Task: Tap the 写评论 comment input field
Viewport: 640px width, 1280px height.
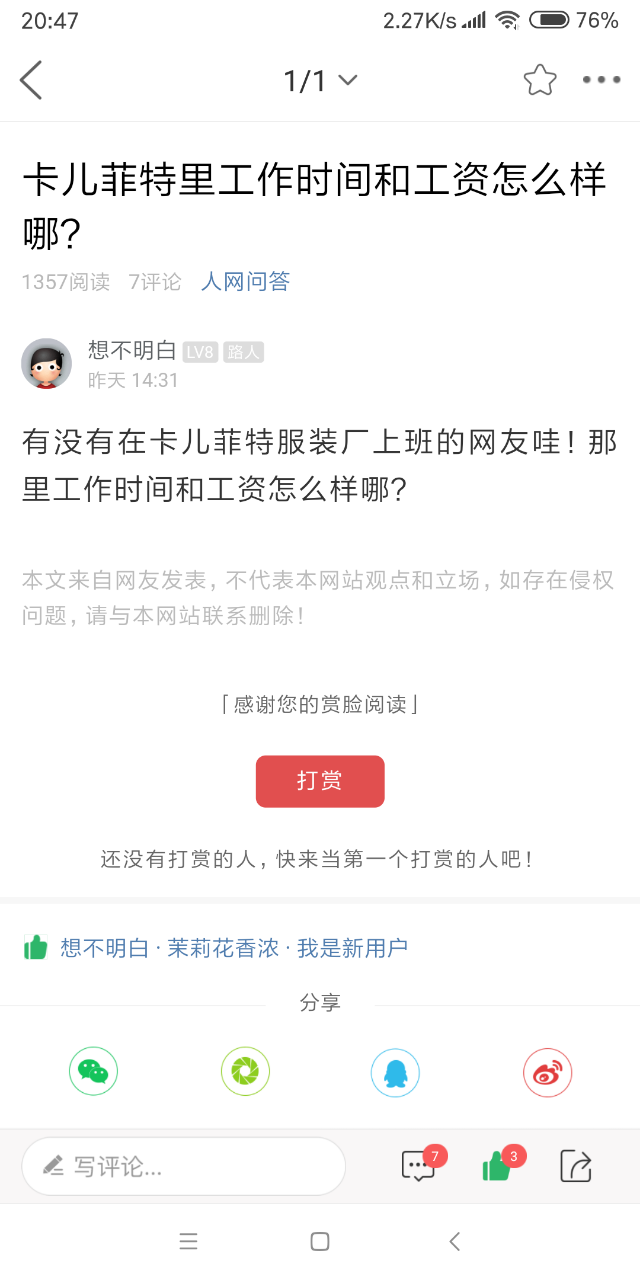Action: pyautogui.click(x=184, y=1166)
